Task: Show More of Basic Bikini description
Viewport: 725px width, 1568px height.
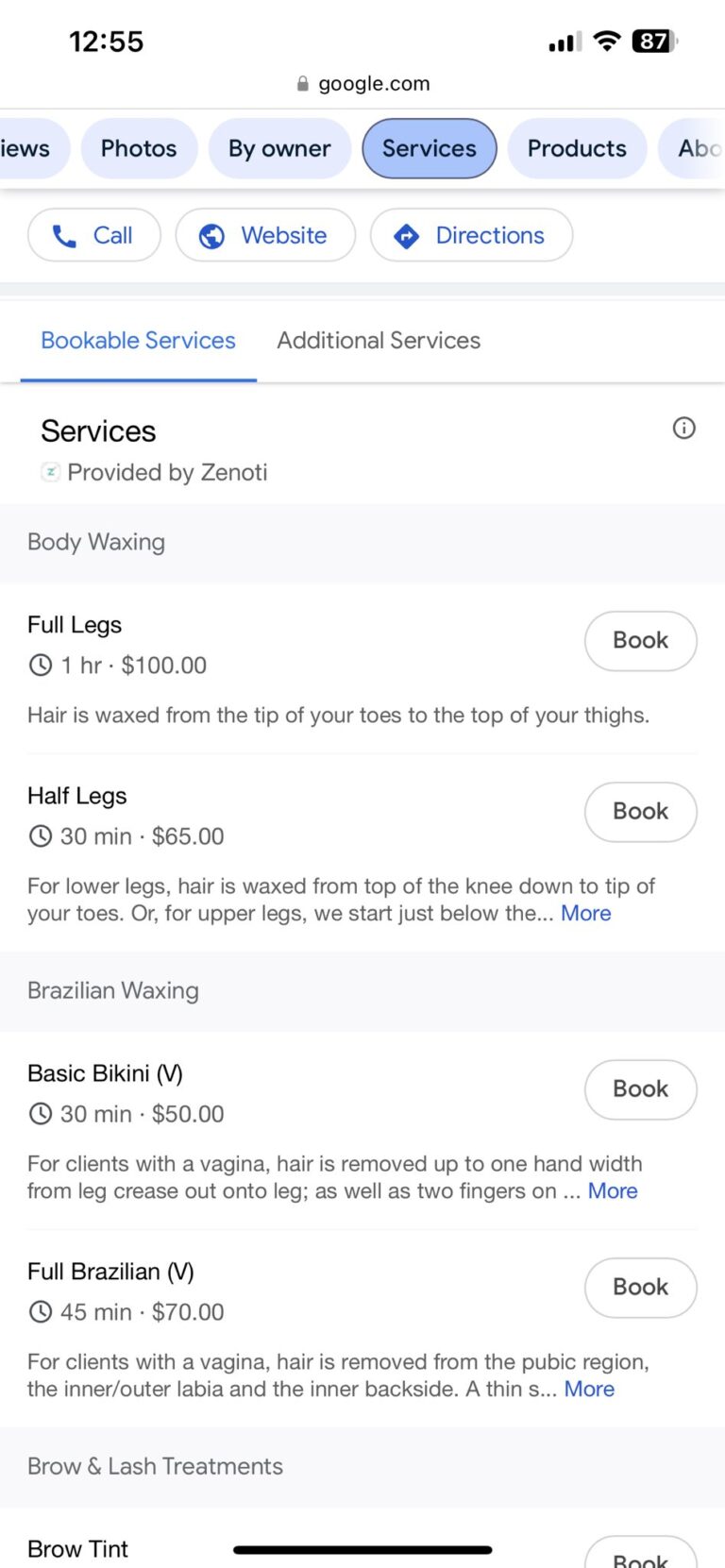Action: (613, 1191)
